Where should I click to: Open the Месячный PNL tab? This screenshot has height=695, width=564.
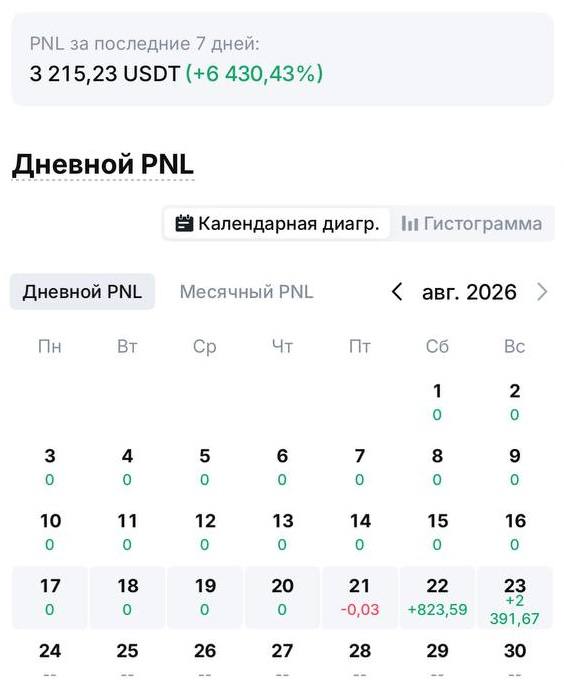tap(246, 292)
